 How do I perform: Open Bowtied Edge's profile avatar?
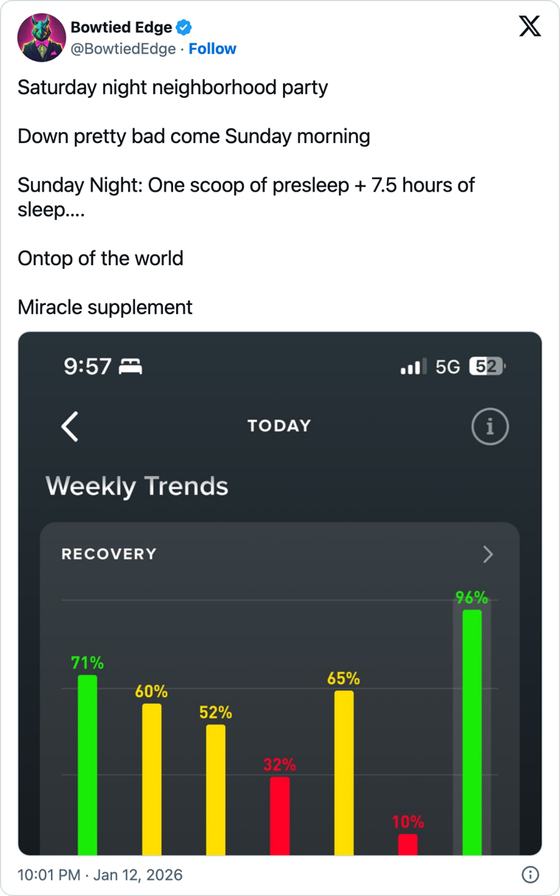(x=41, y=38)
